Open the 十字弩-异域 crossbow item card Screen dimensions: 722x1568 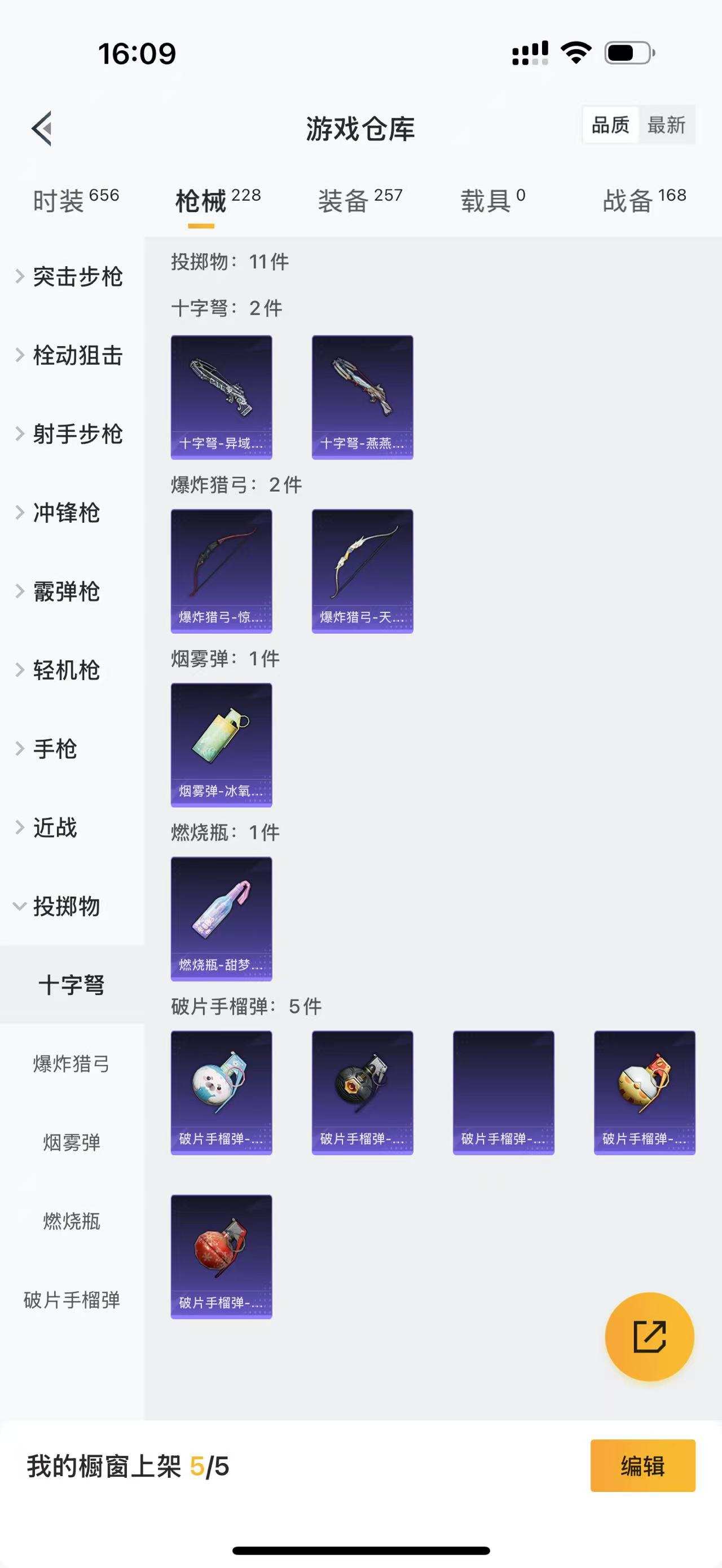point(222,396)
